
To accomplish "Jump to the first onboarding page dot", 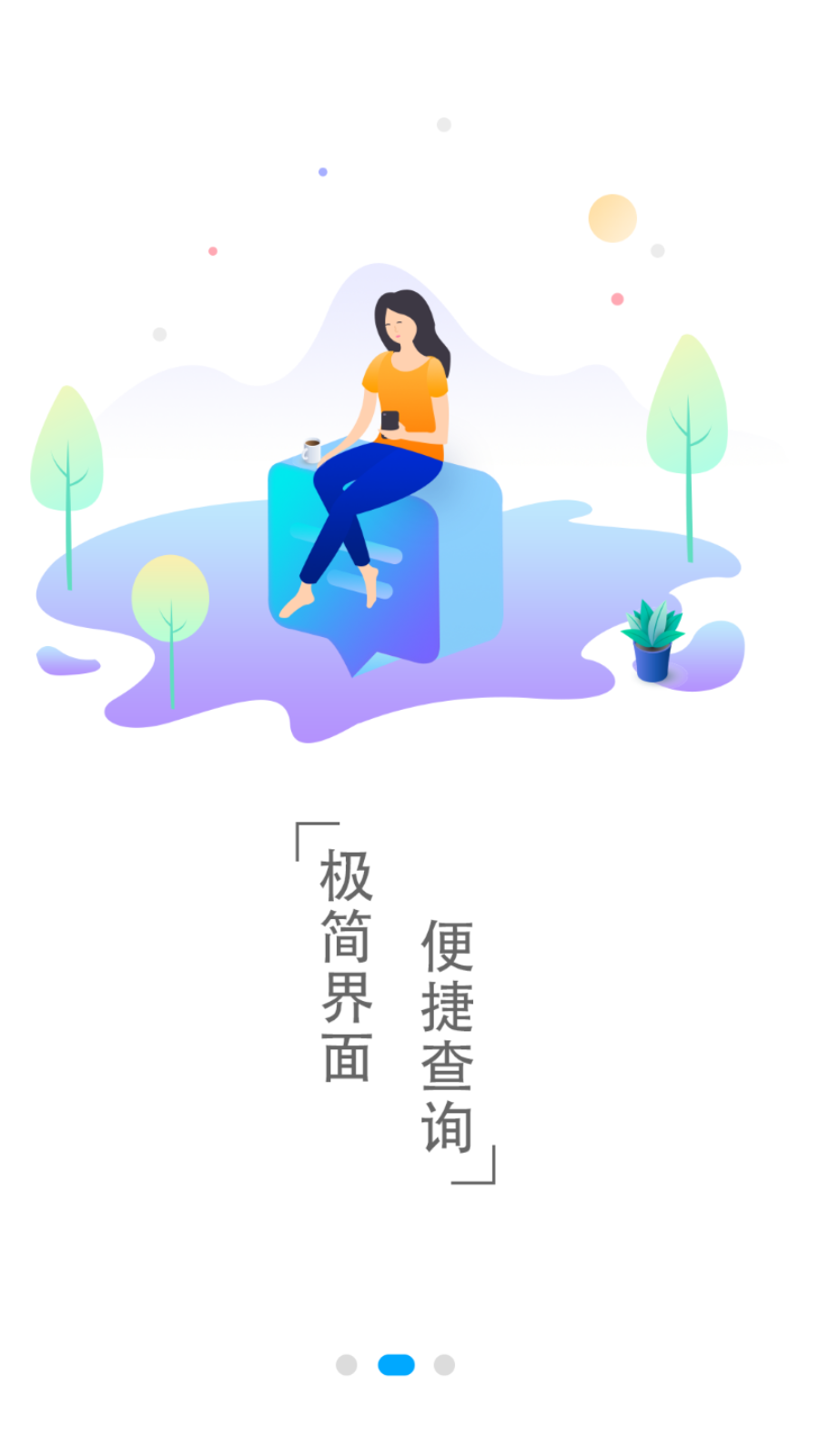I will [347, 1364].
